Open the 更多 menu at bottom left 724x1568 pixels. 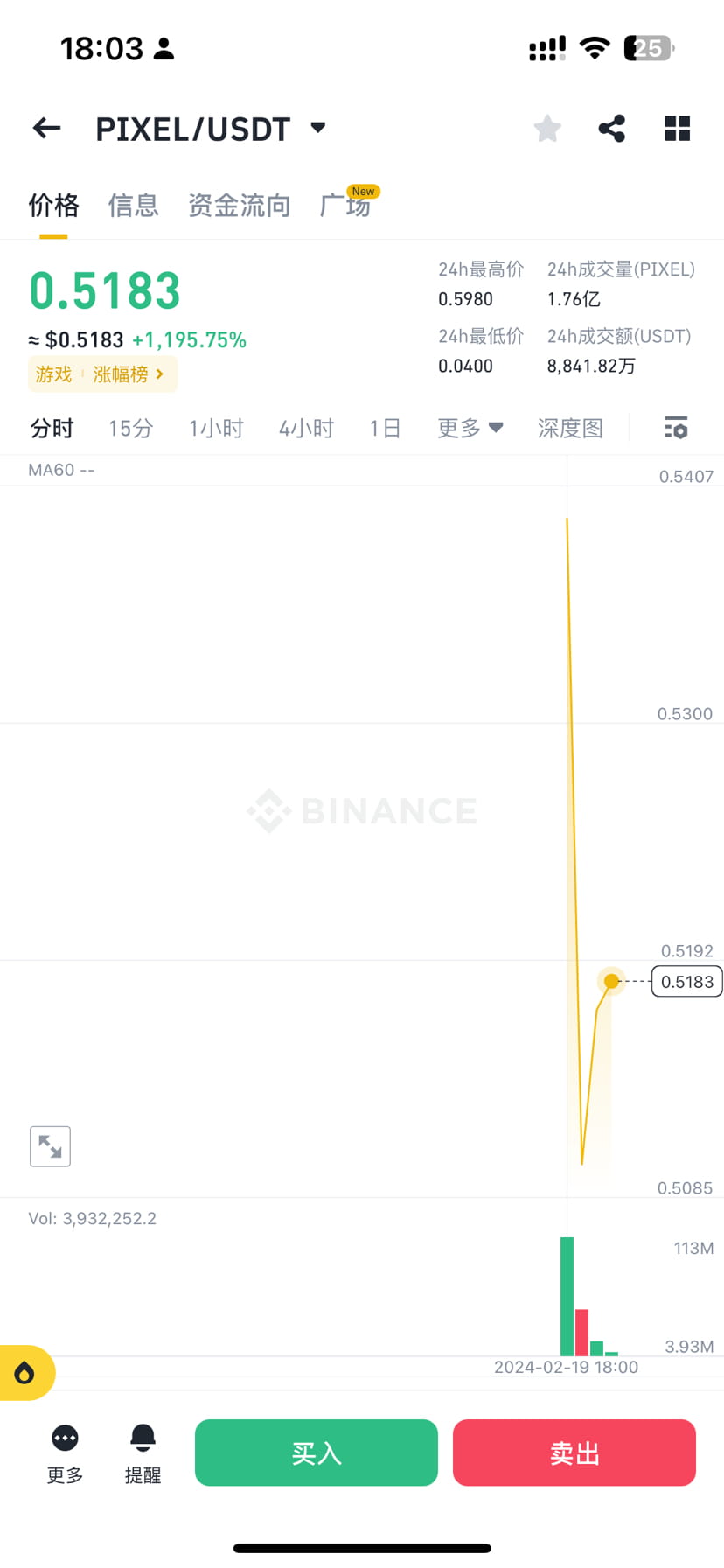pos(64,1452)
